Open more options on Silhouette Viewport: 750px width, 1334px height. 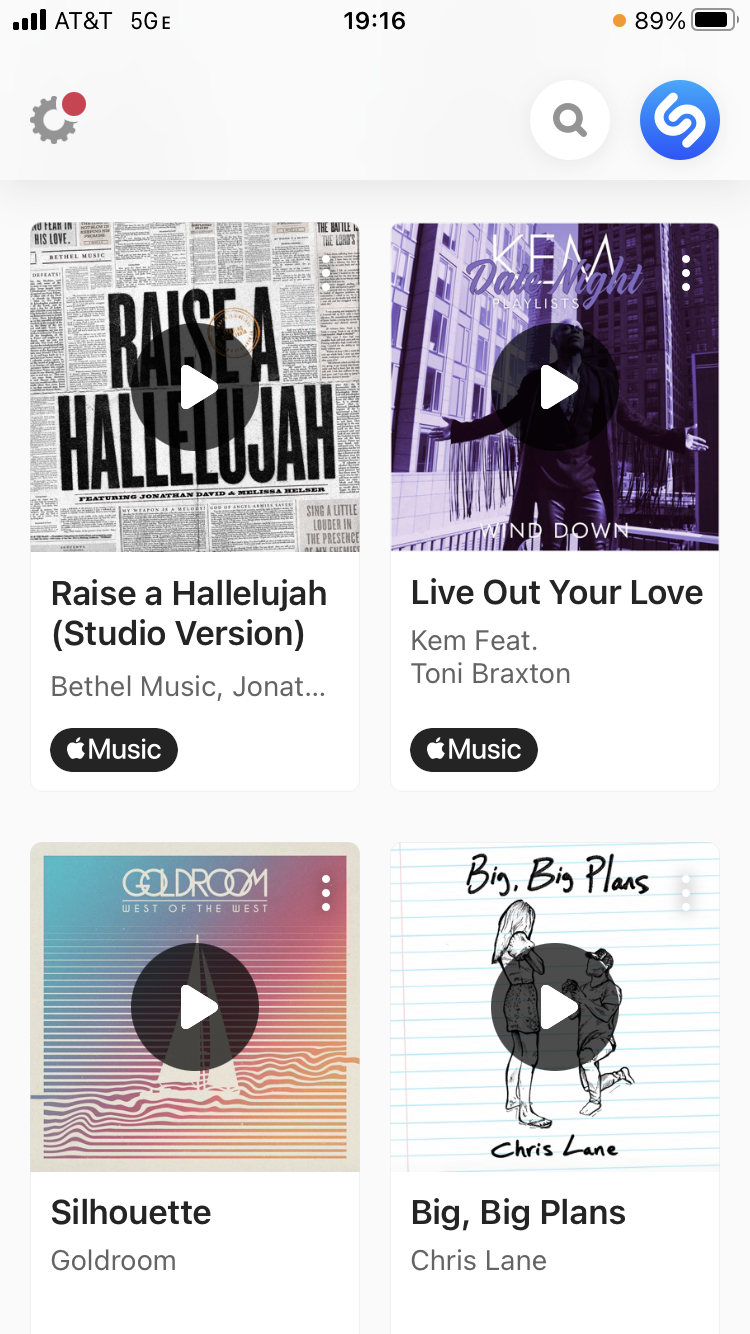pos(326,892)
